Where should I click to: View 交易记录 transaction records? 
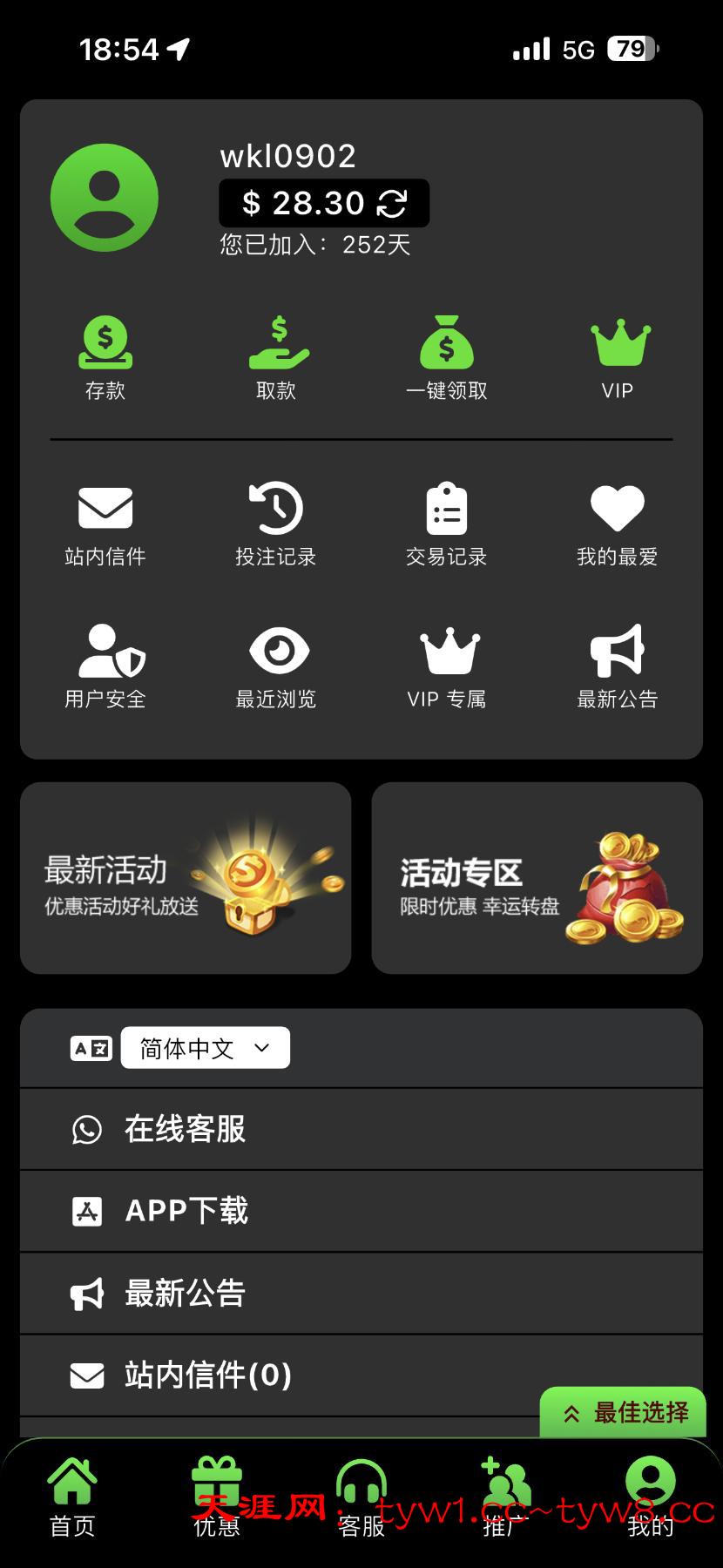(447, 524)
